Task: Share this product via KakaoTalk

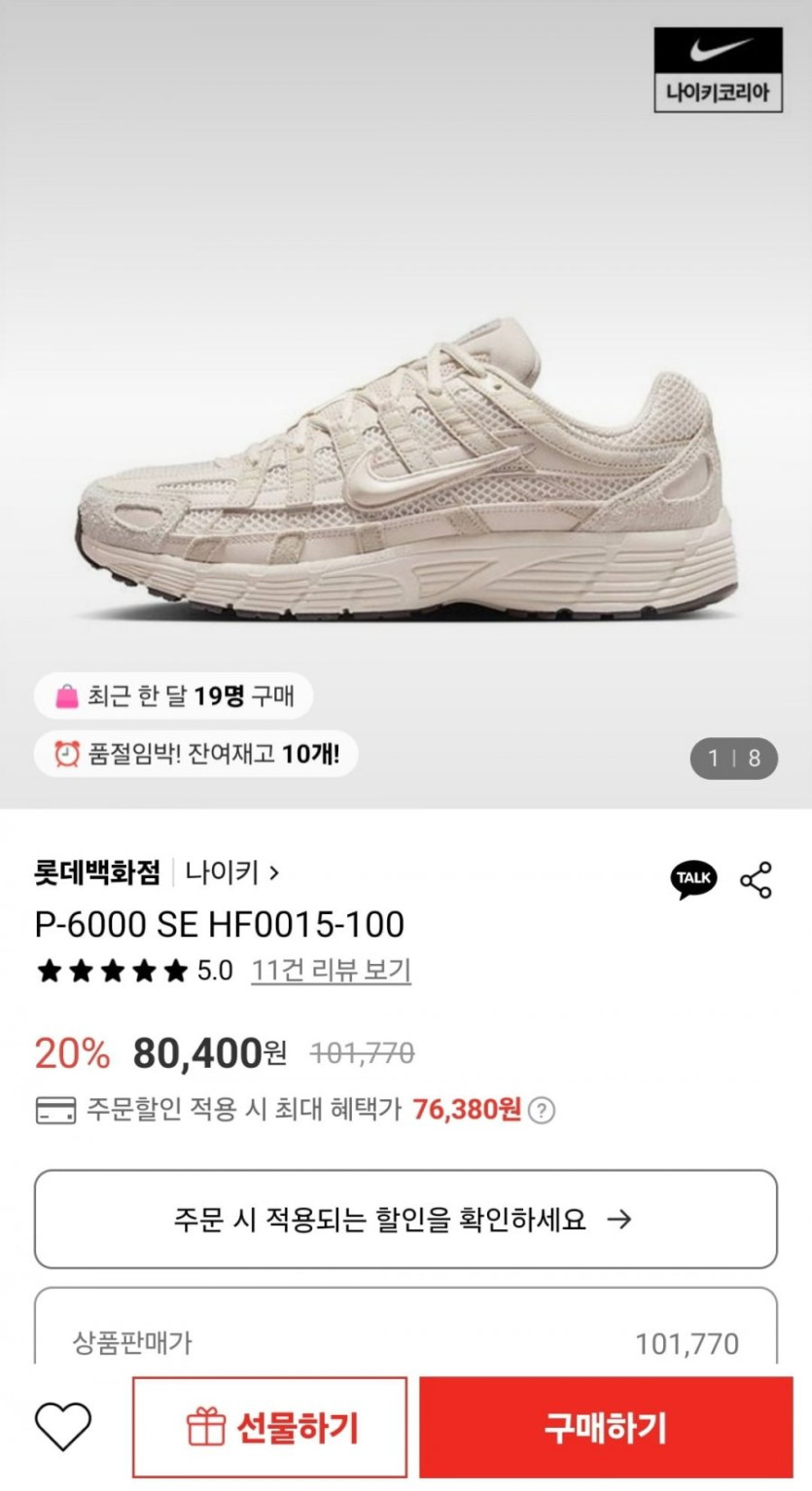Action: pyautogui.click(x=693, y=879)
